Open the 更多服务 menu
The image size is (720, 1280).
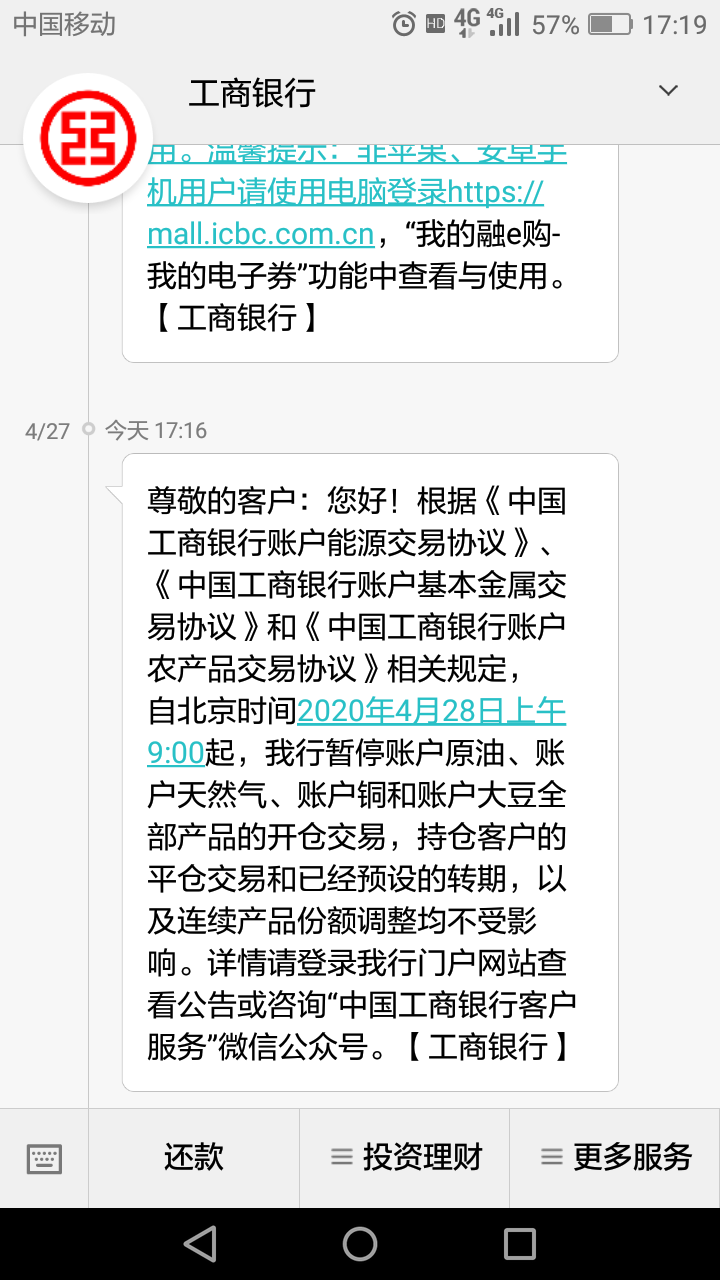click(615, 1158)
